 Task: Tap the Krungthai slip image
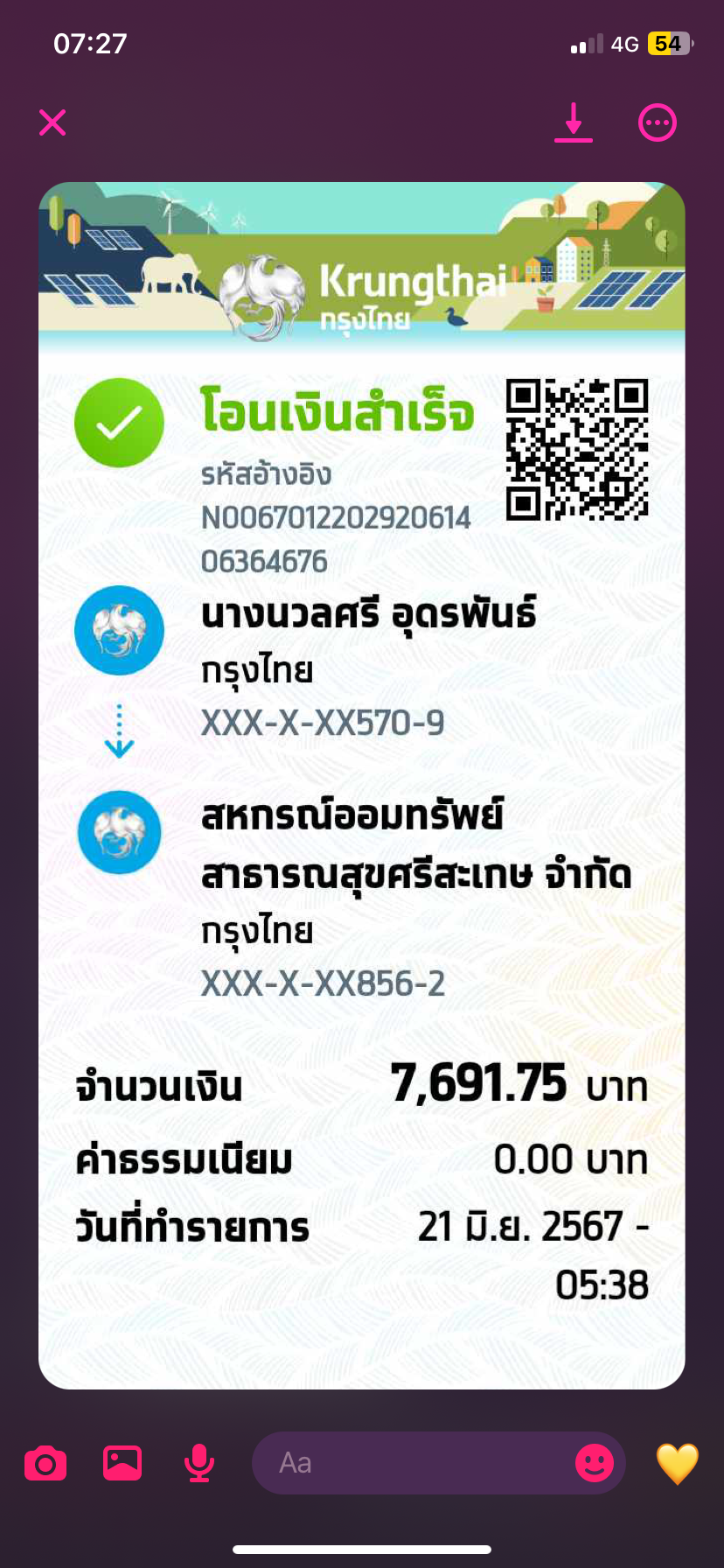tap(362, 786)
